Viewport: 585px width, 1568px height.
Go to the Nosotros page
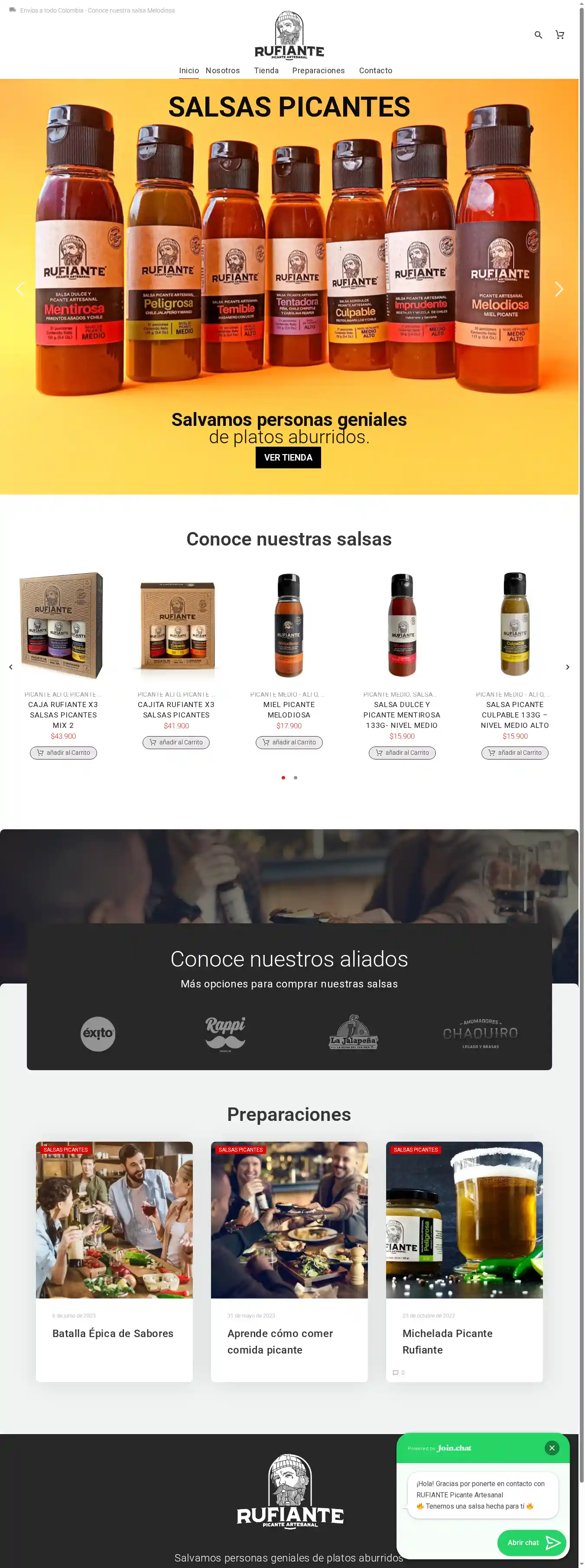222,71
